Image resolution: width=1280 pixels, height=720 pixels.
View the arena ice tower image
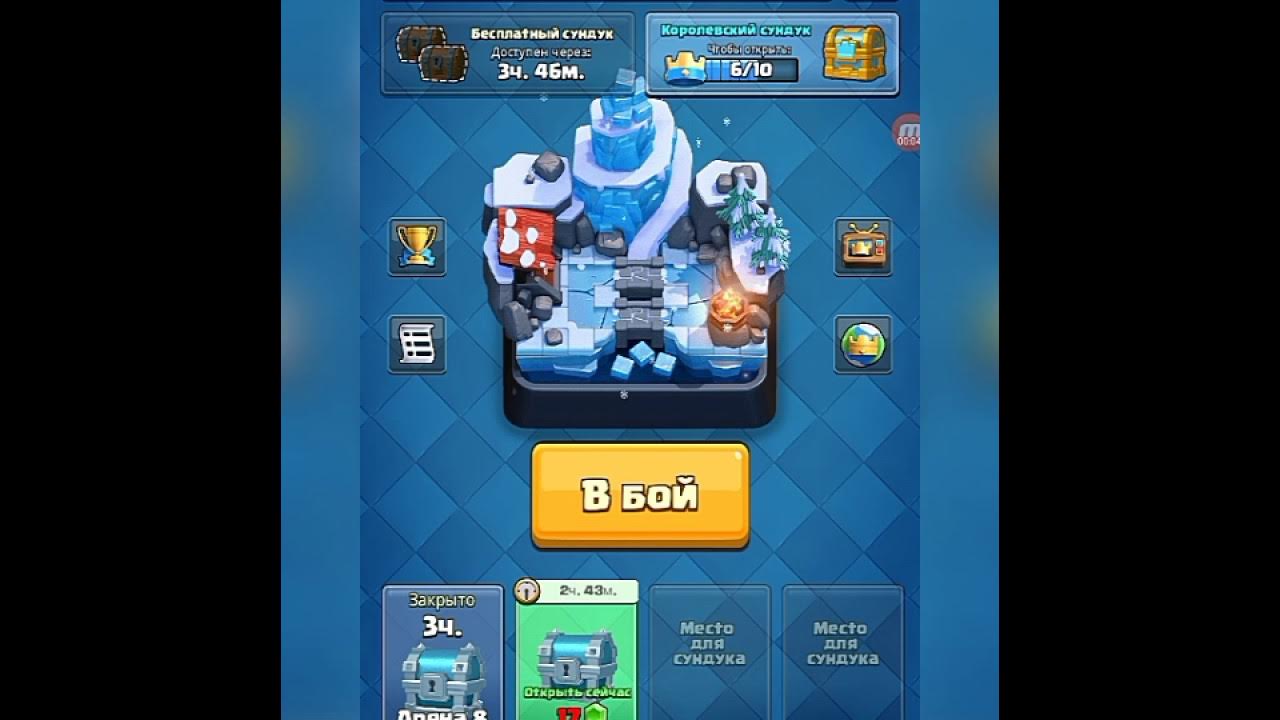[640, 250]
